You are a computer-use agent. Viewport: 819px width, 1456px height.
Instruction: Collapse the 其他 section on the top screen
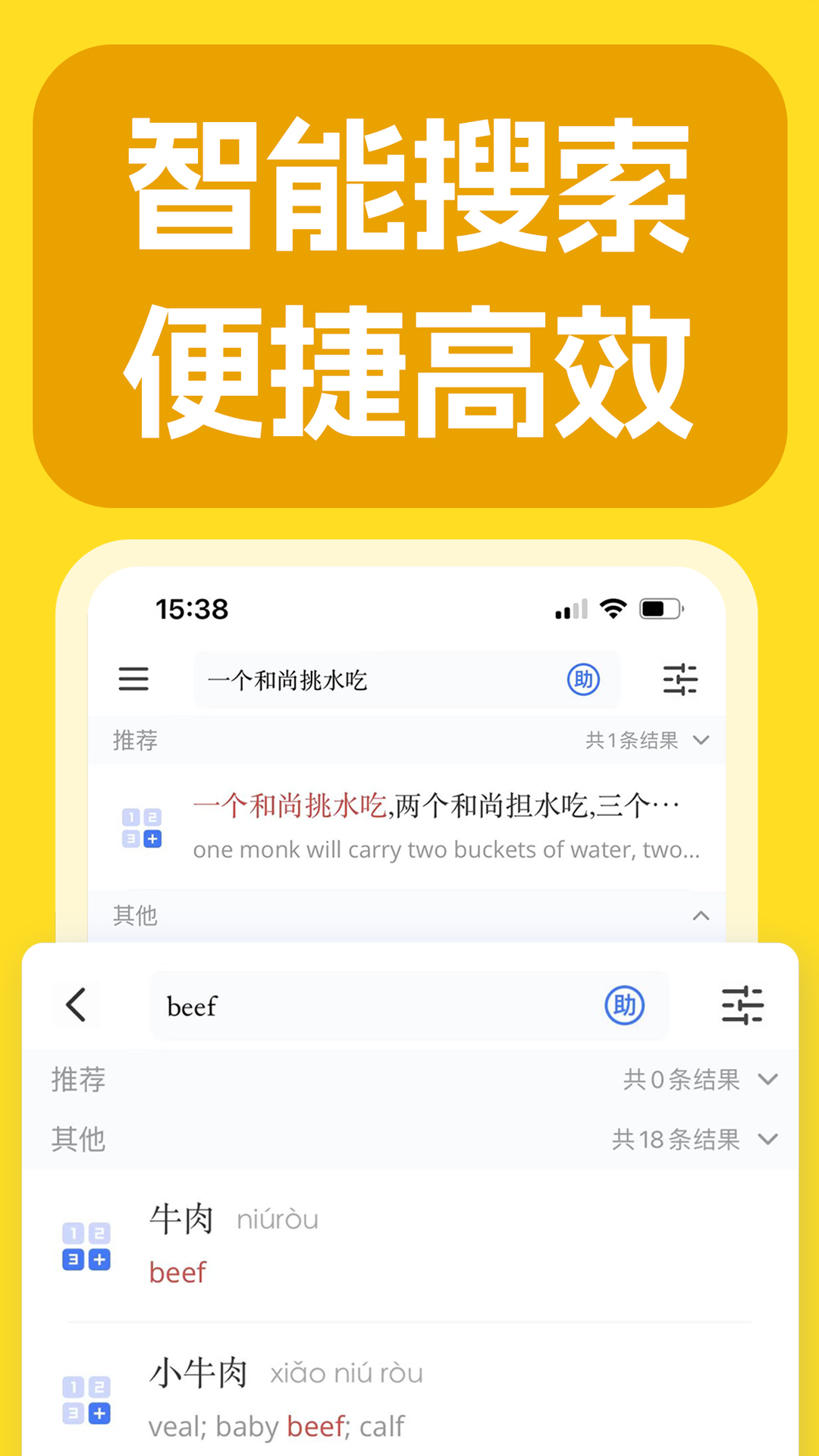(x=701, y=916)
